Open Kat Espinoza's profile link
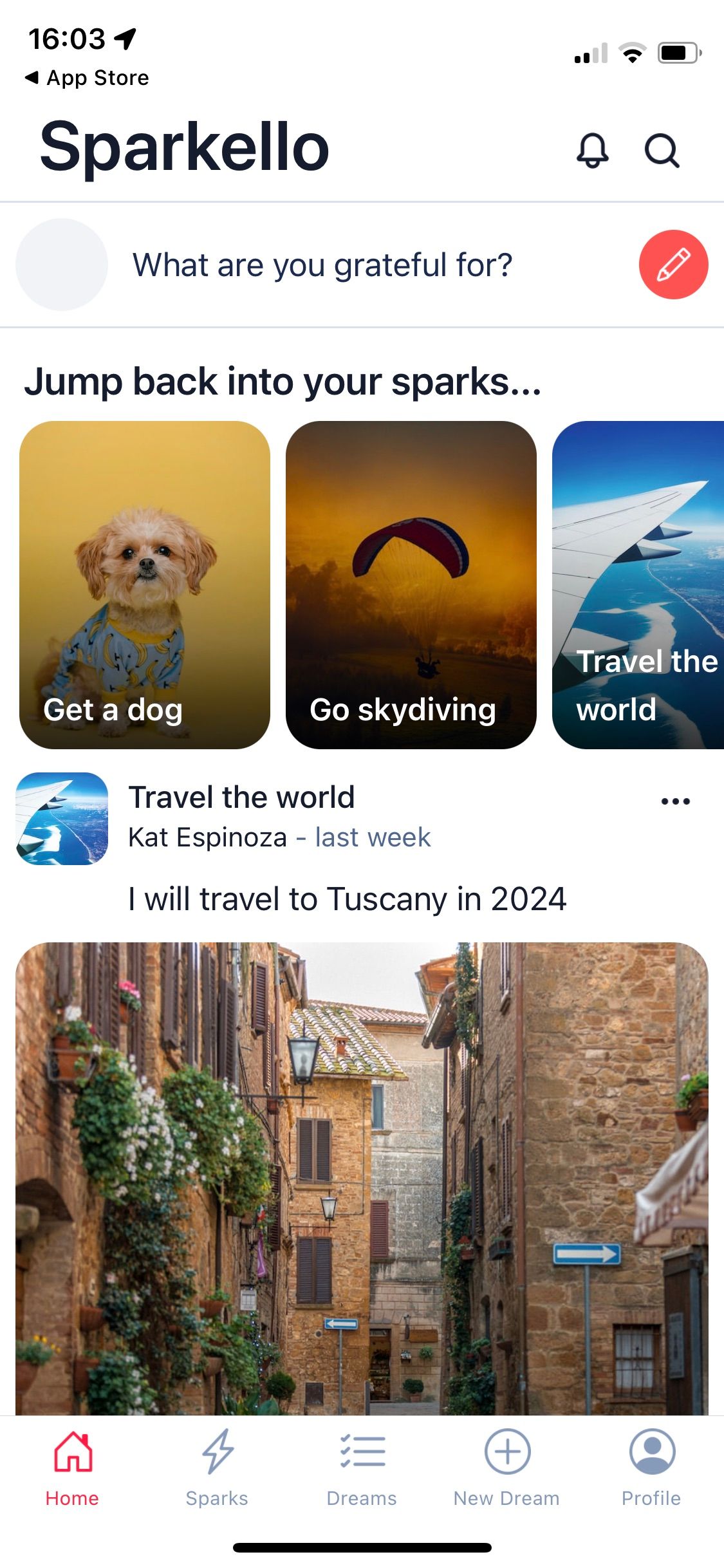 [207, 836]
